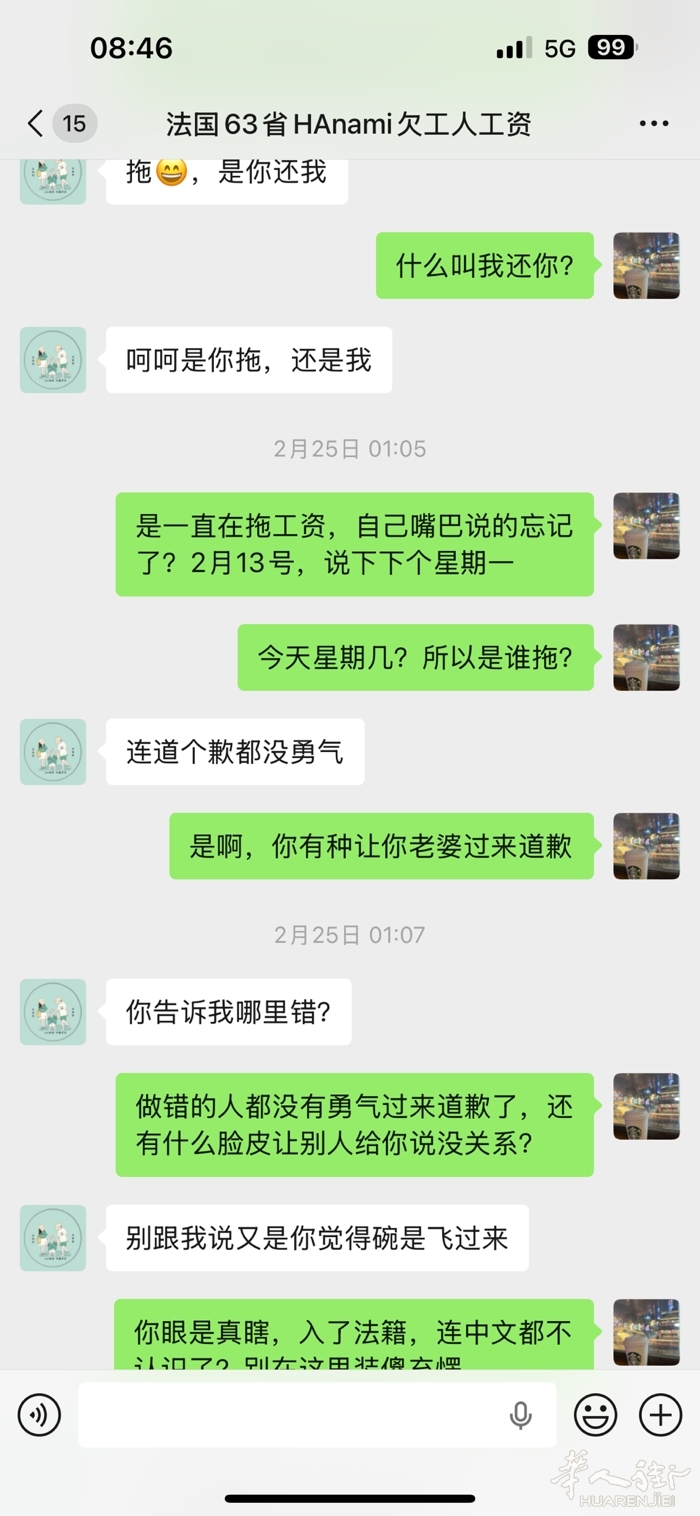Tap the microphone dictation icon

click(x=520, y=1415)
